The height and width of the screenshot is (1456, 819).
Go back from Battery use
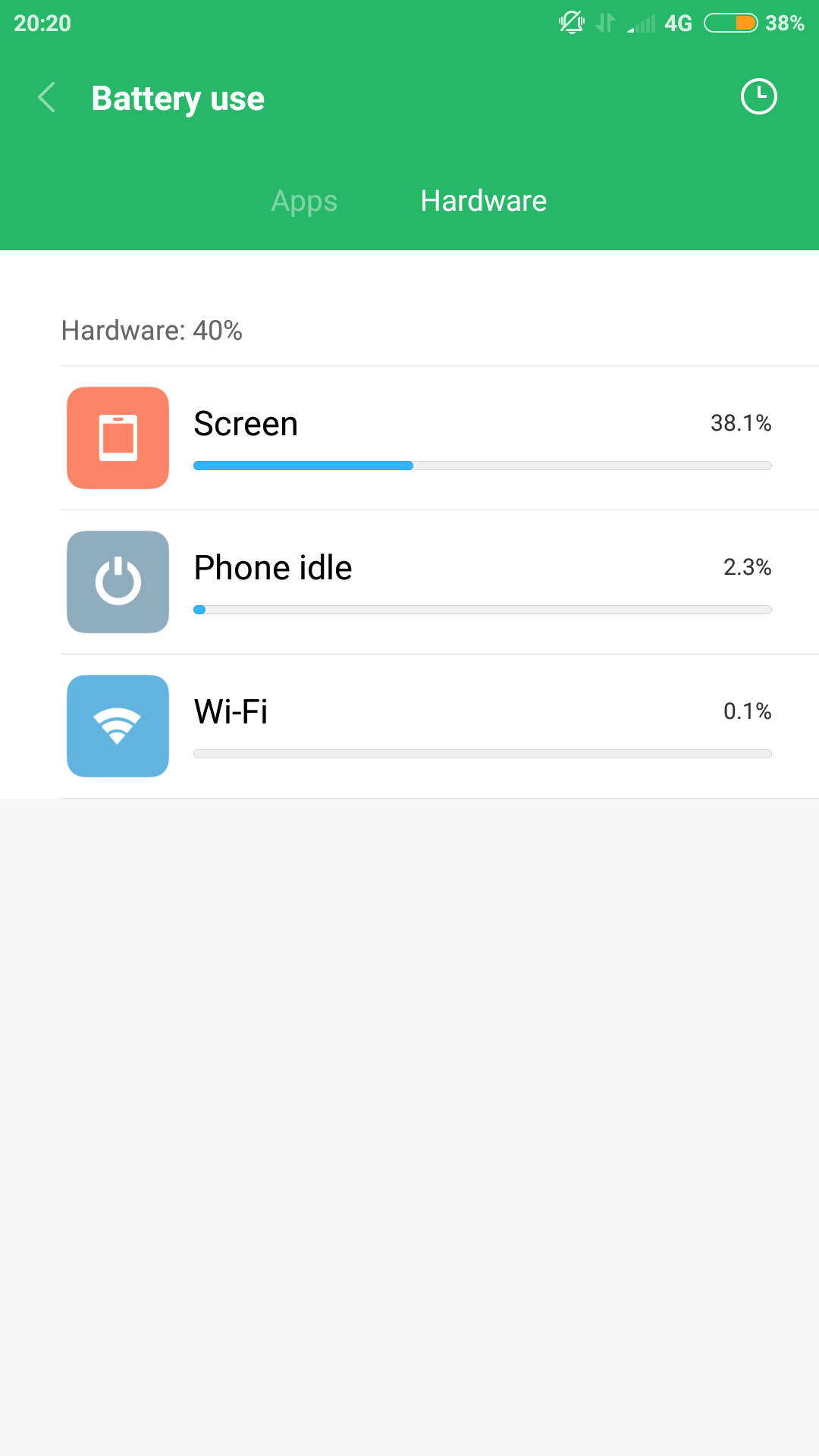click(47, 98)
